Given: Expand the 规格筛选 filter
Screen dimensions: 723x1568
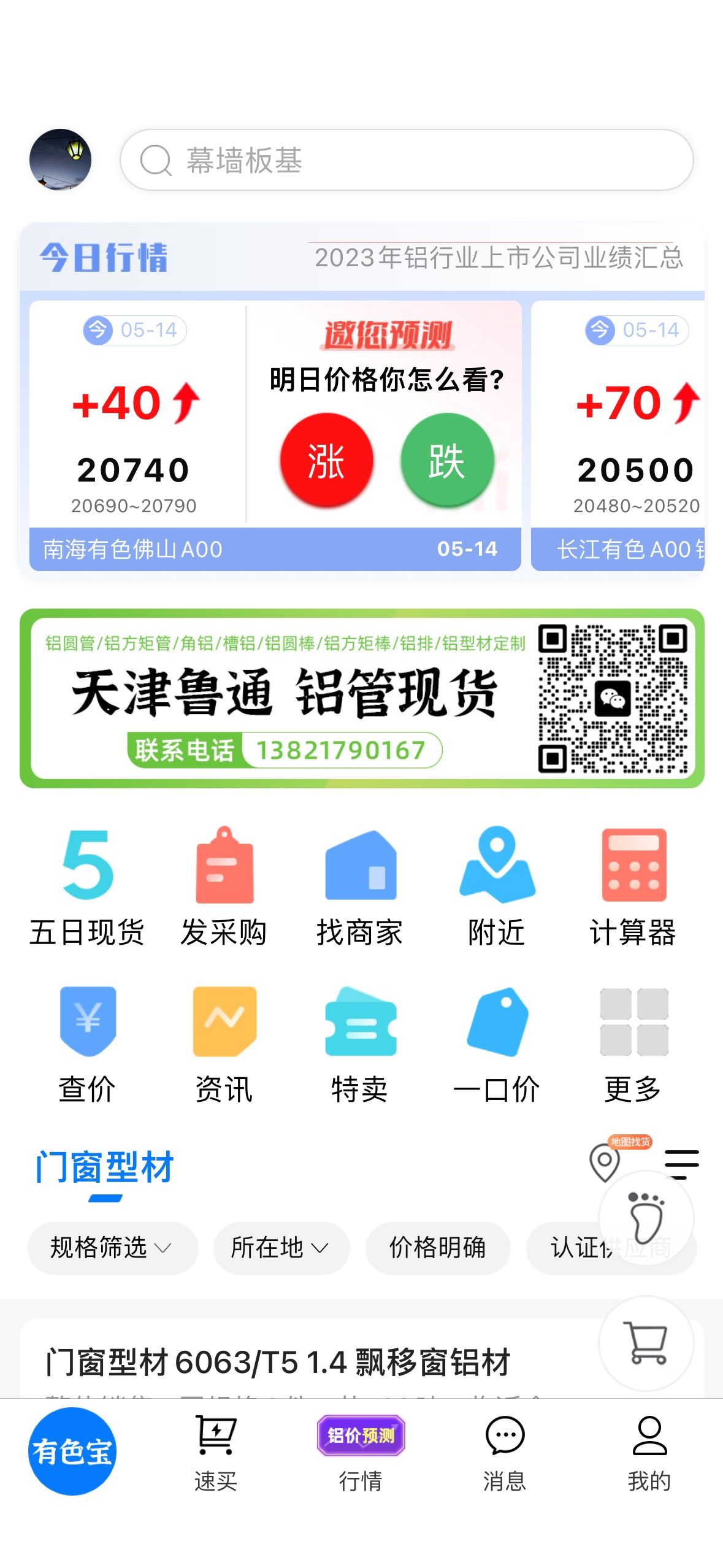Looking at the screenshot, I should coord(113,1247).
